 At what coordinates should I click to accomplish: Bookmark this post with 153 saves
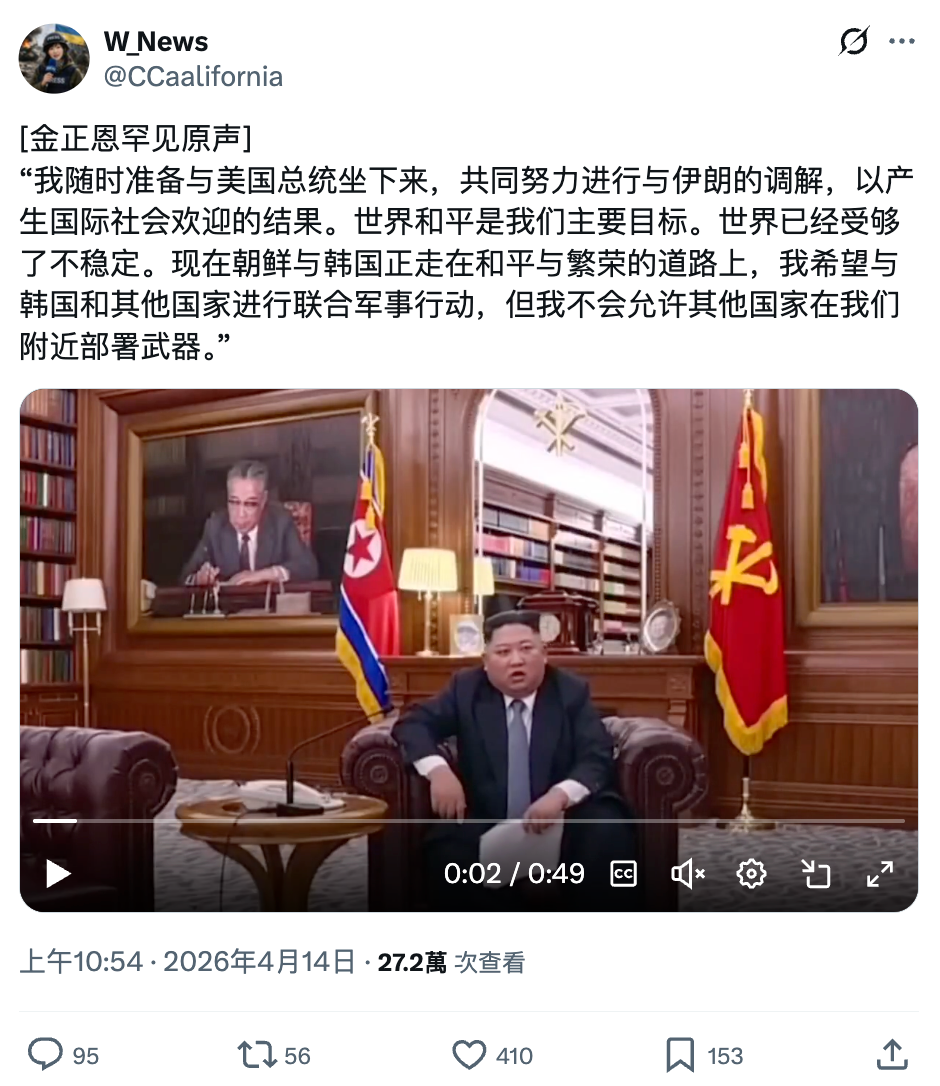coord(680,1054)
